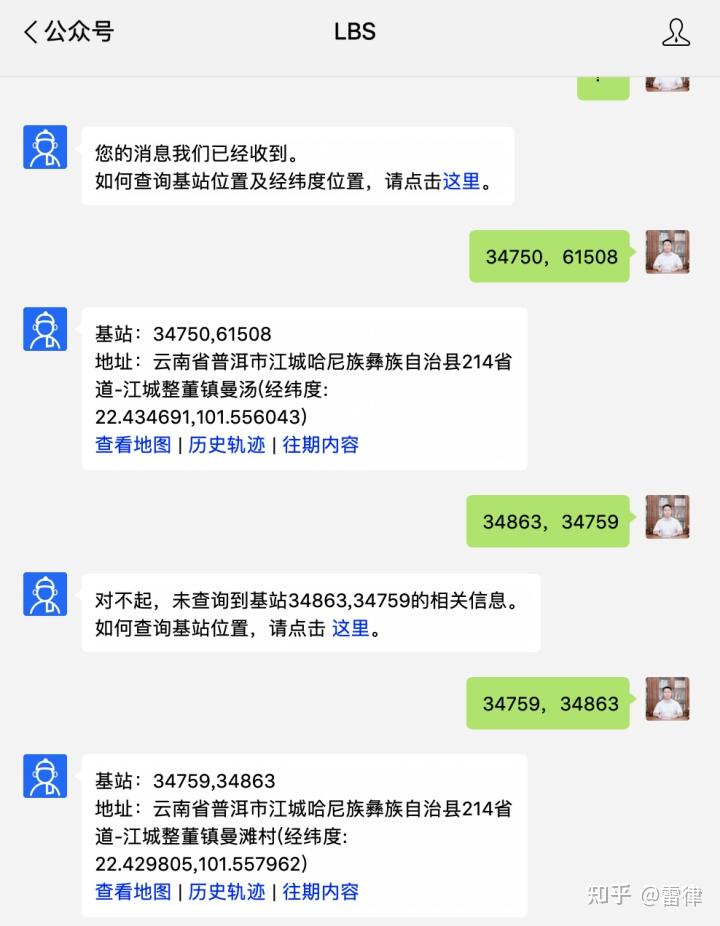Viewport: 720px width, 926px height.
Task: Open 往期内容 under the first base station result
Action: point(320,446)
